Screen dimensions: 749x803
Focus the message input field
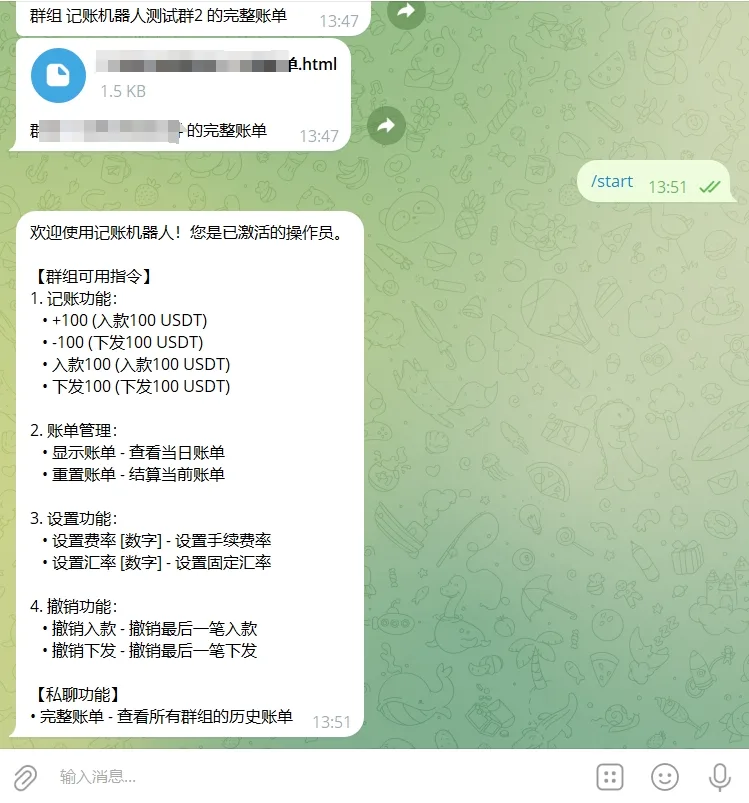click(300, 776)
